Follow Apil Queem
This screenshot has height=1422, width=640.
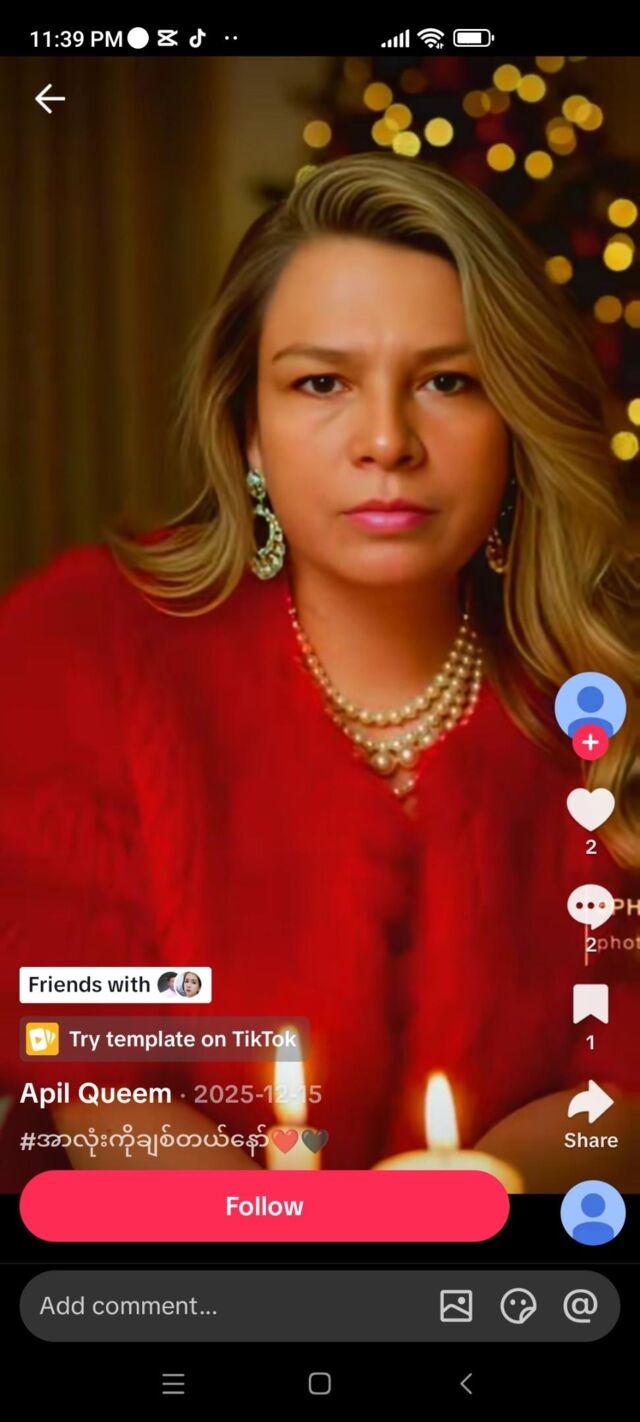(x=264, y=1206)
